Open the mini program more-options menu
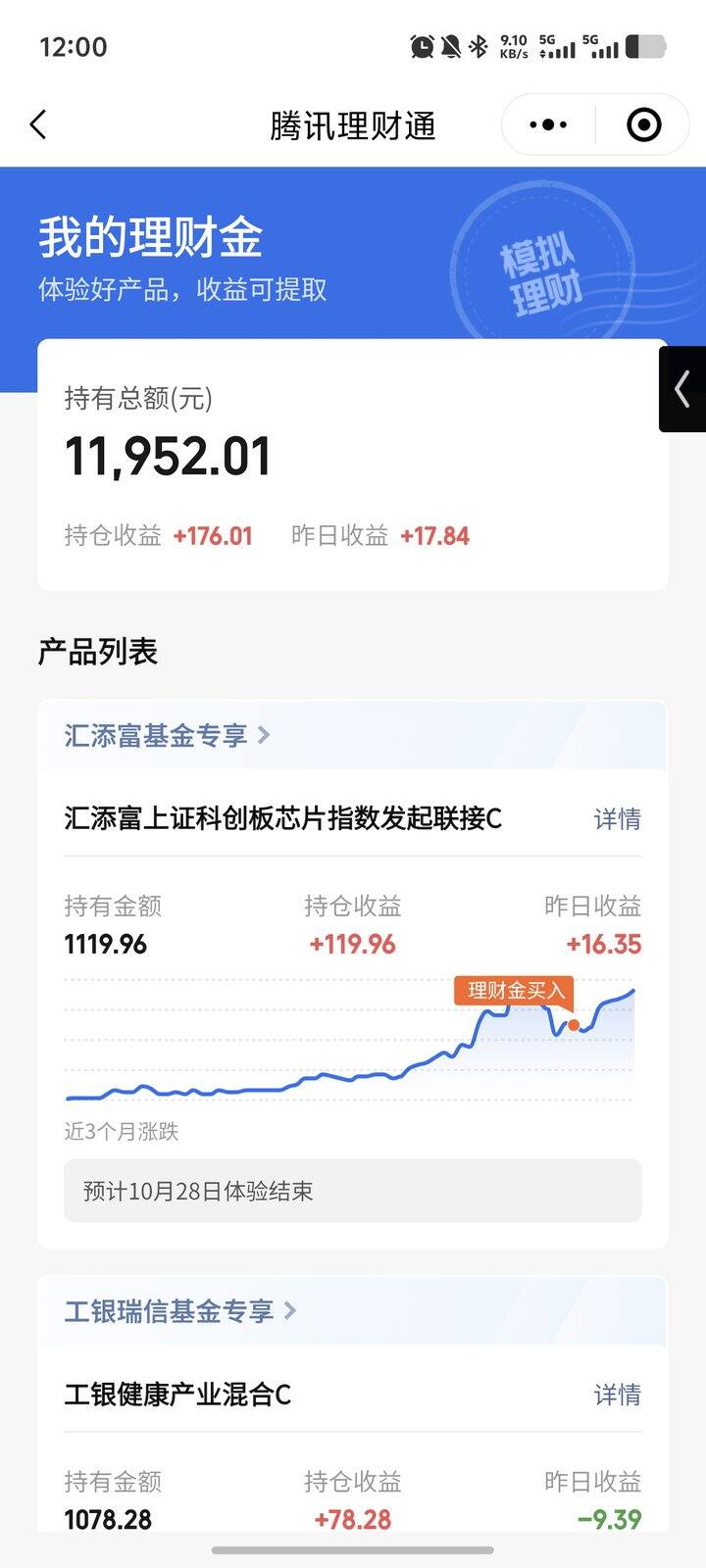The image size is (706, 1568). tap(548, 125)
